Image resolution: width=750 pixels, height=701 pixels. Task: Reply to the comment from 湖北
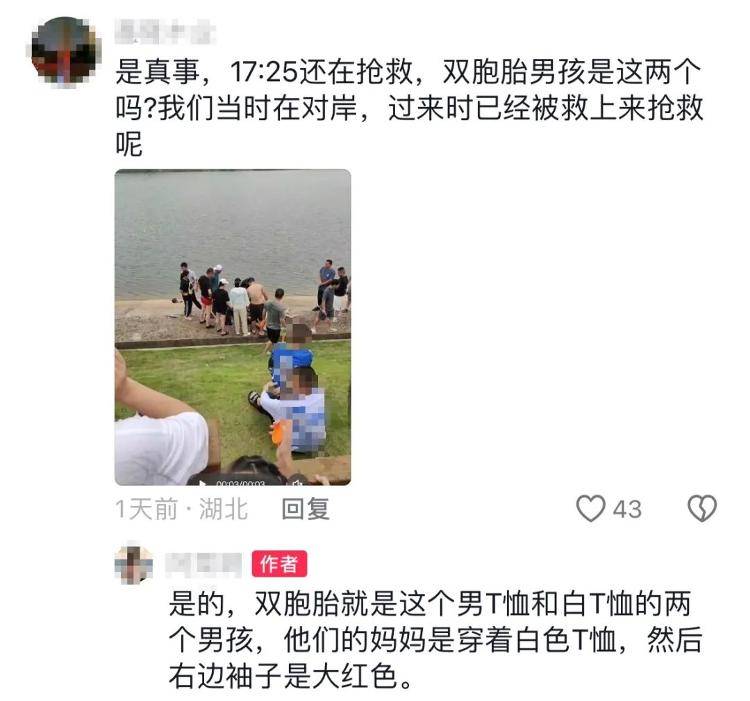[305, 509]
